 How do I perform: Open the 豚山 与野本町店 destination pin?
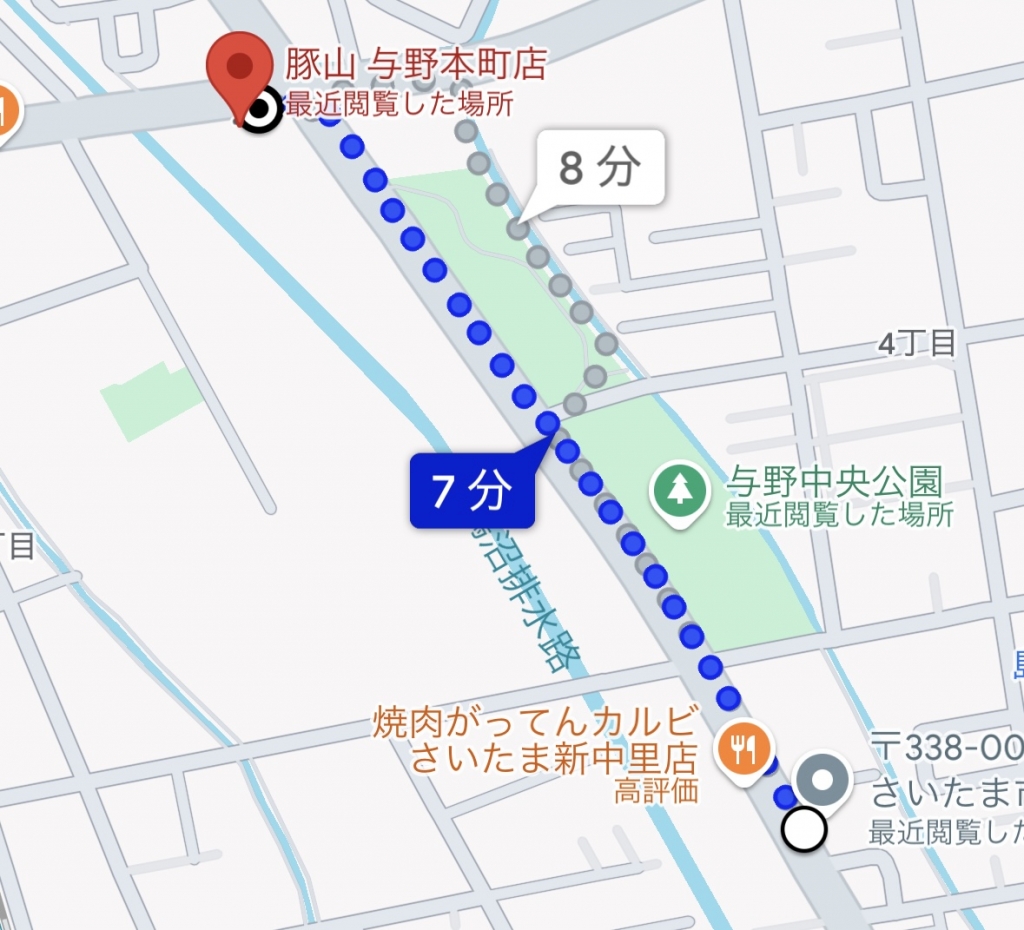[x=239, y=70]
